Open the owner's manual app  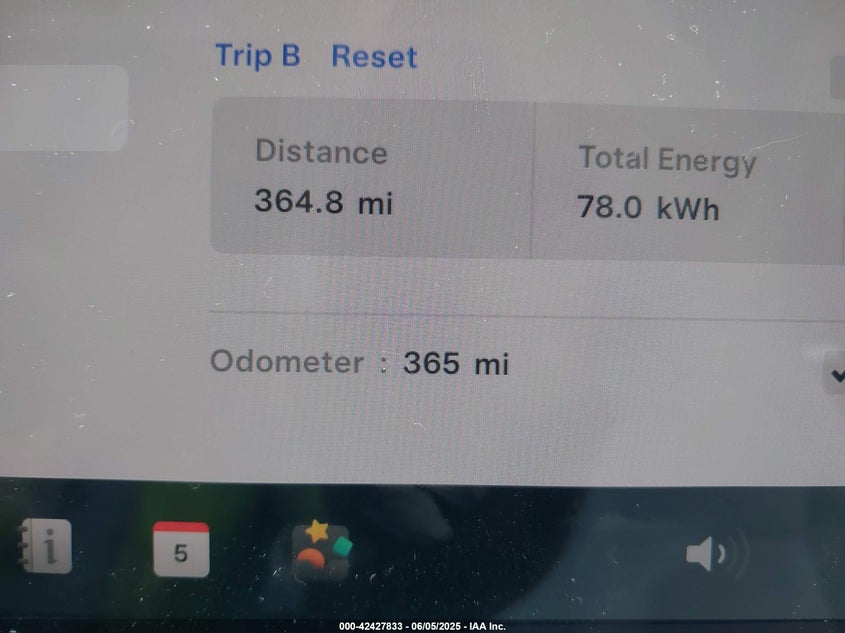point(46,549)
